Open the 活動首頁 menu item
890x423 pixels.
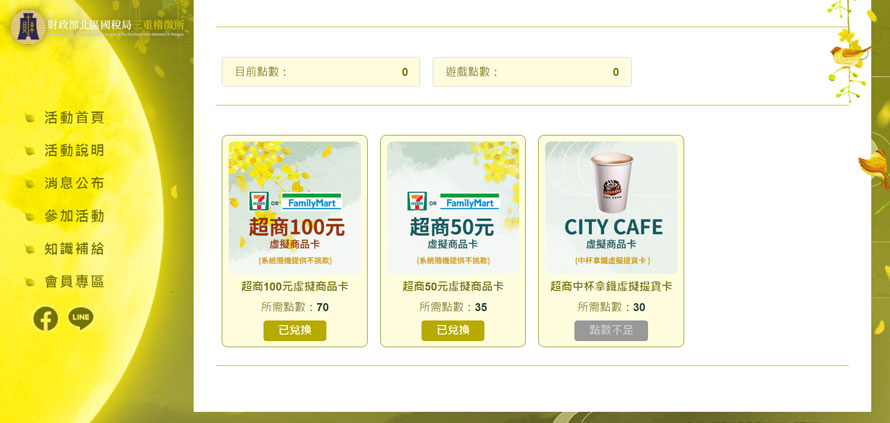click(x=73, y=118)
